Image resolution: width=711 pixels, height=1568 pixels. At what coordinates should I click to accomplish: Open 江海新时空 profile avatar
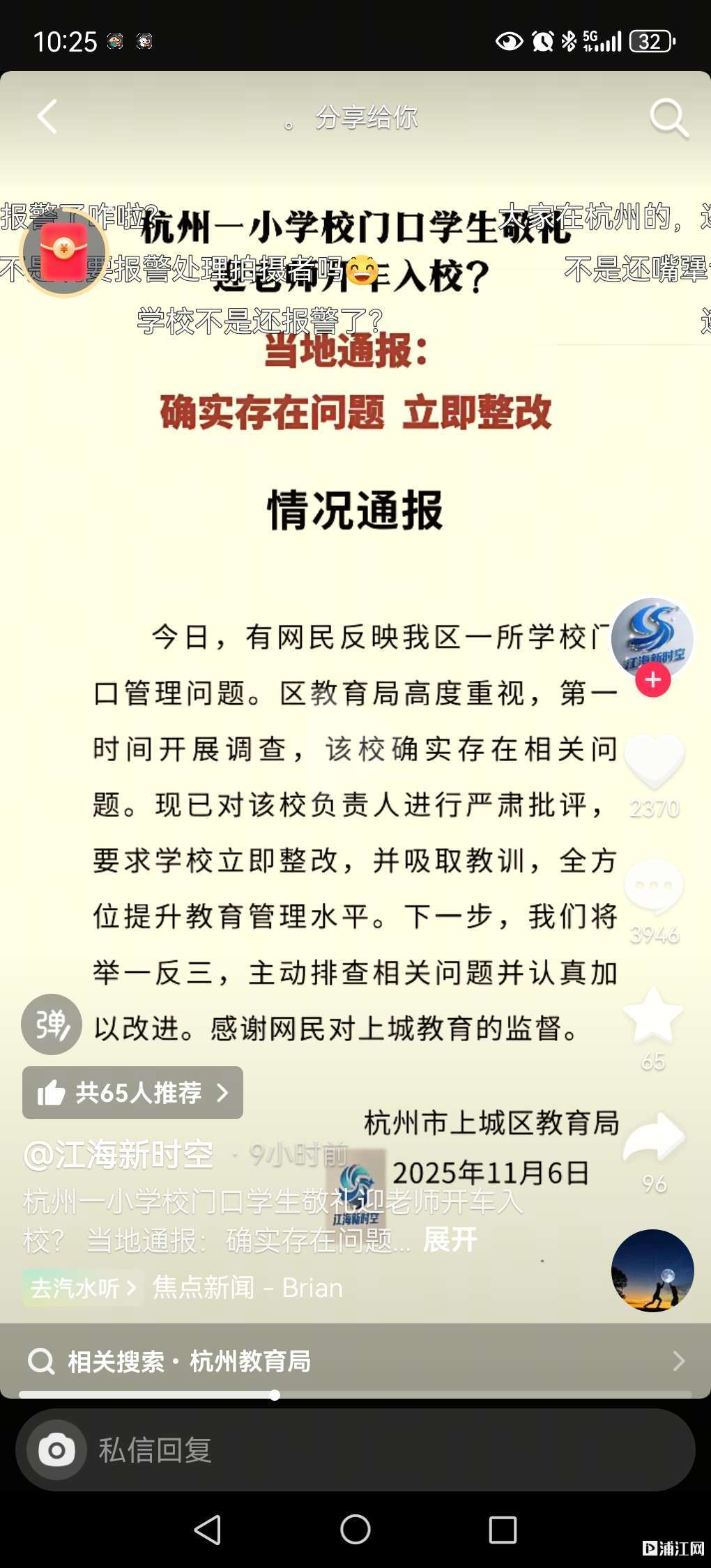click(652, 637)
